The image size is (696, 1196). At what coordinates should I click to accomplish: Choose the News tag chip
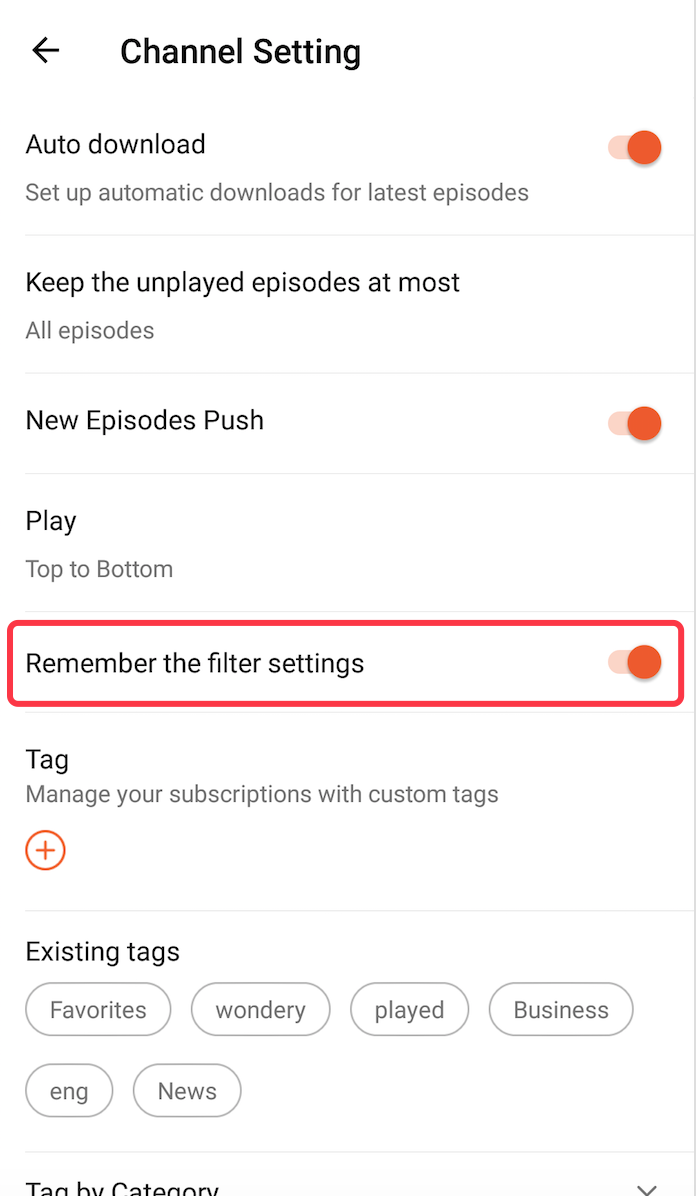coord(187,1090)
